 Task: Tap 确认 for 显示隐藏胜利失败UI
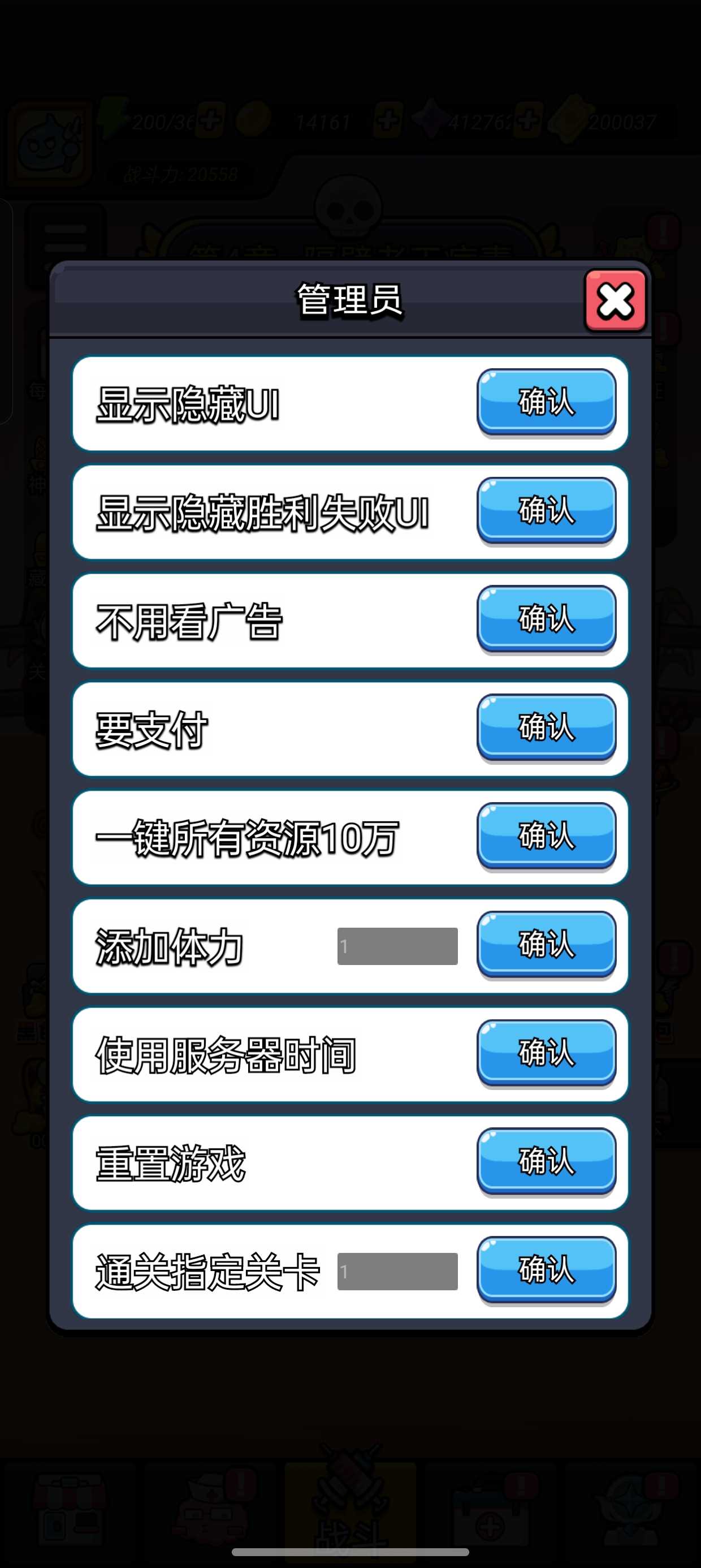click(x=546, y=510)
